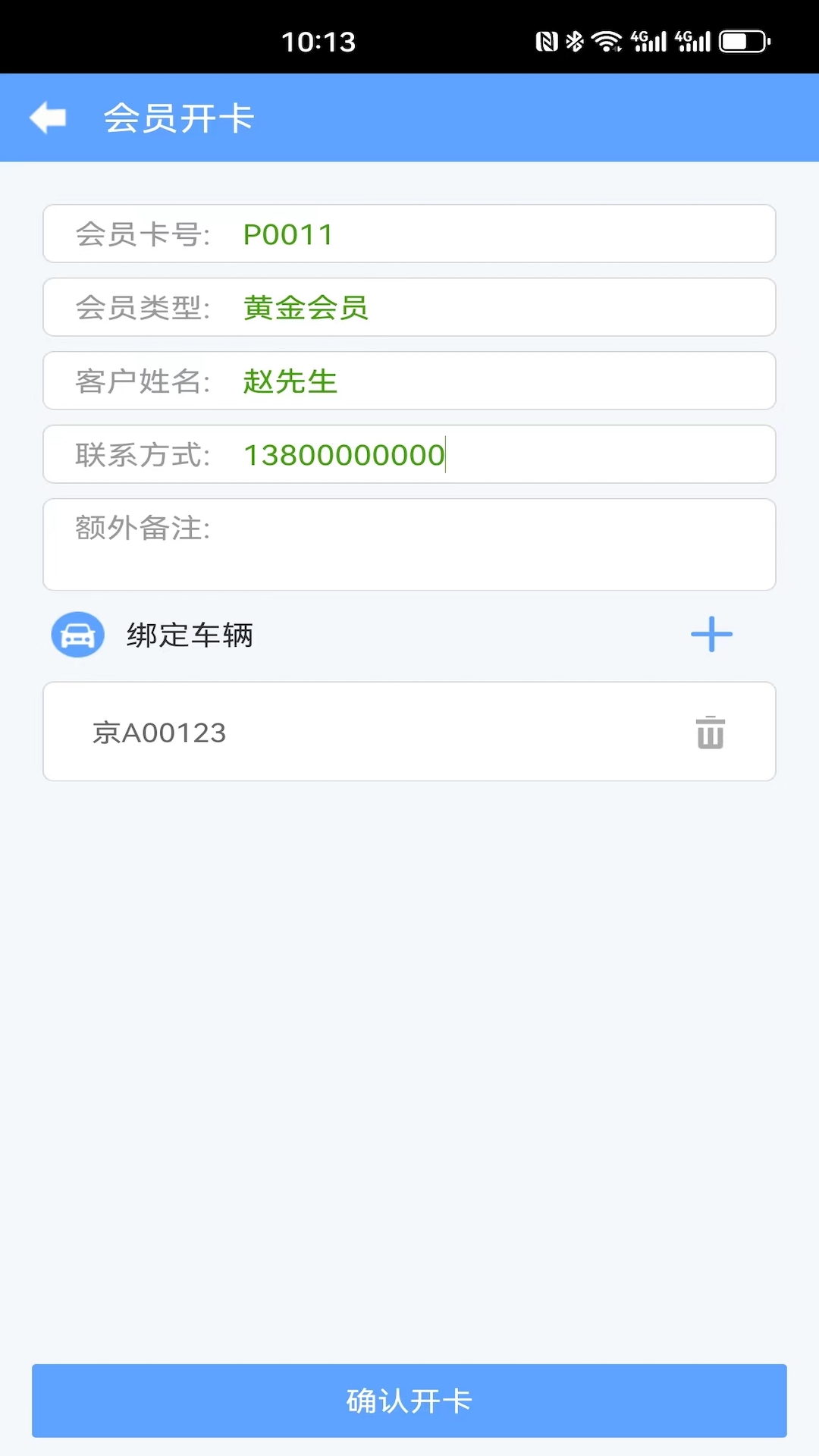Tap the clock showing 10:13
This screenshot has width=819, height=1456.
pos(315,42)
